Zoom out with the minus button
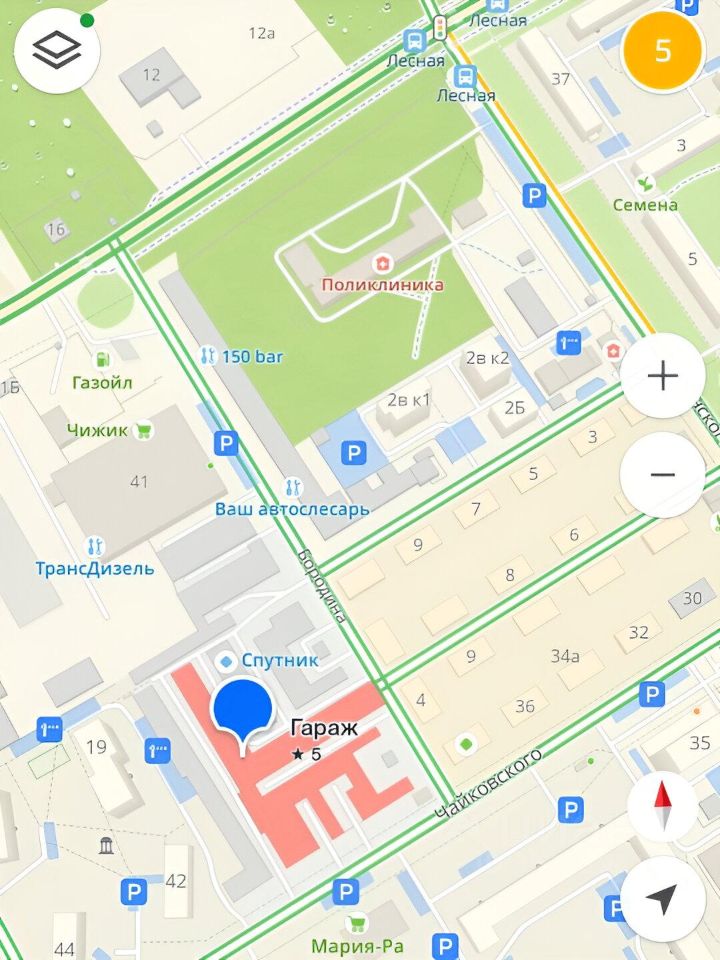This screenshot has width=720, height=960. tap(662, 474)
